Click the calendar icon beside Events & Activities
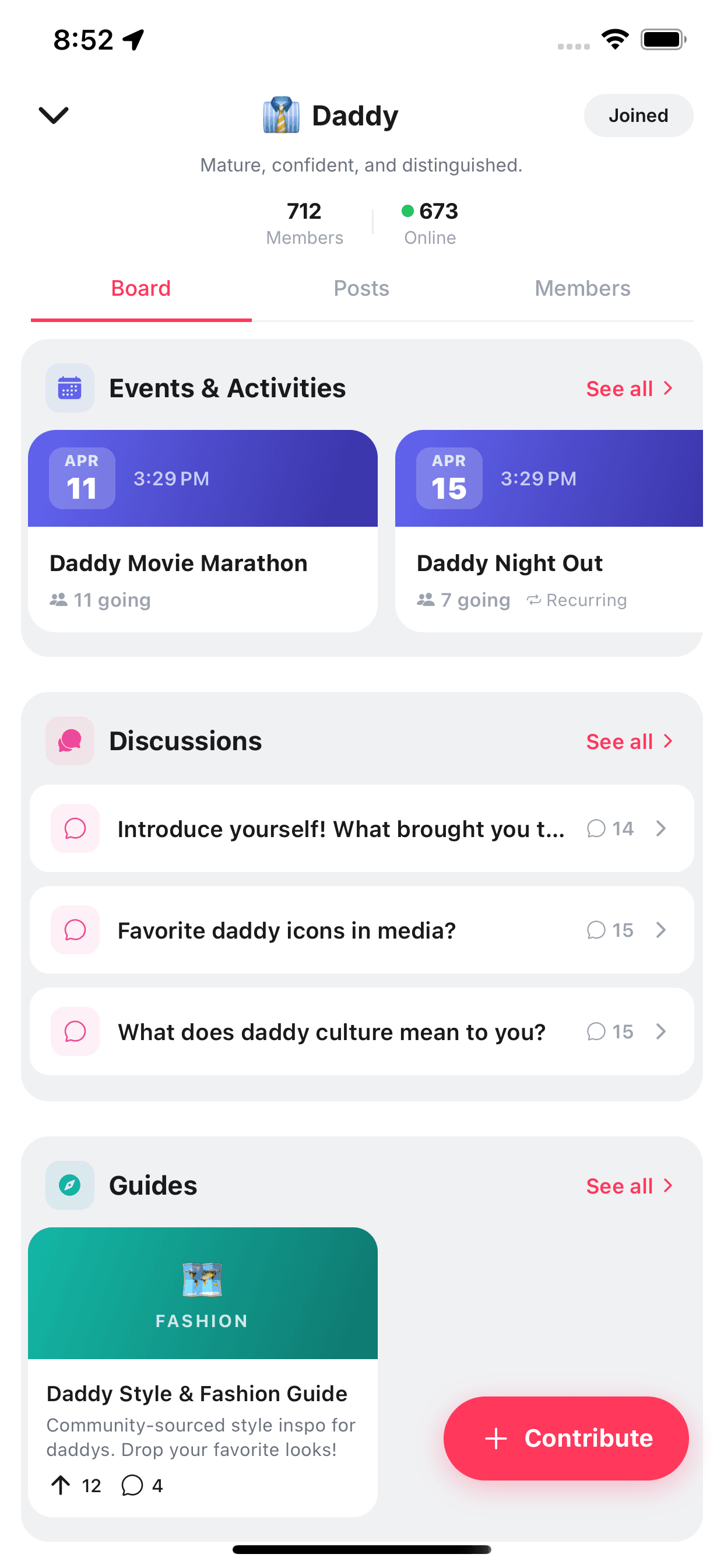The image size is (724, 1568). tap(69, 388)
